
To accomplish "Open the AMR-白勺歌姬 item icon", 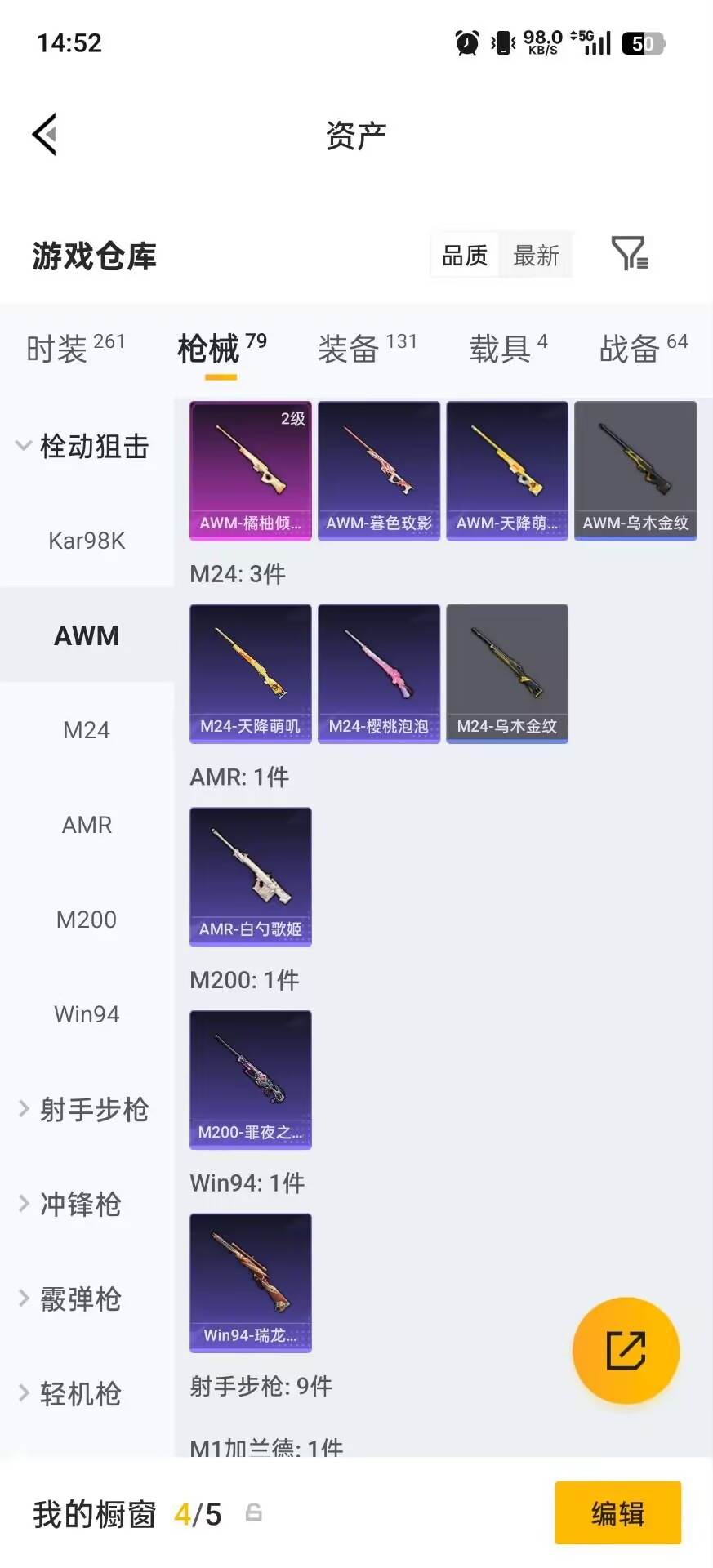I will 250,876.
